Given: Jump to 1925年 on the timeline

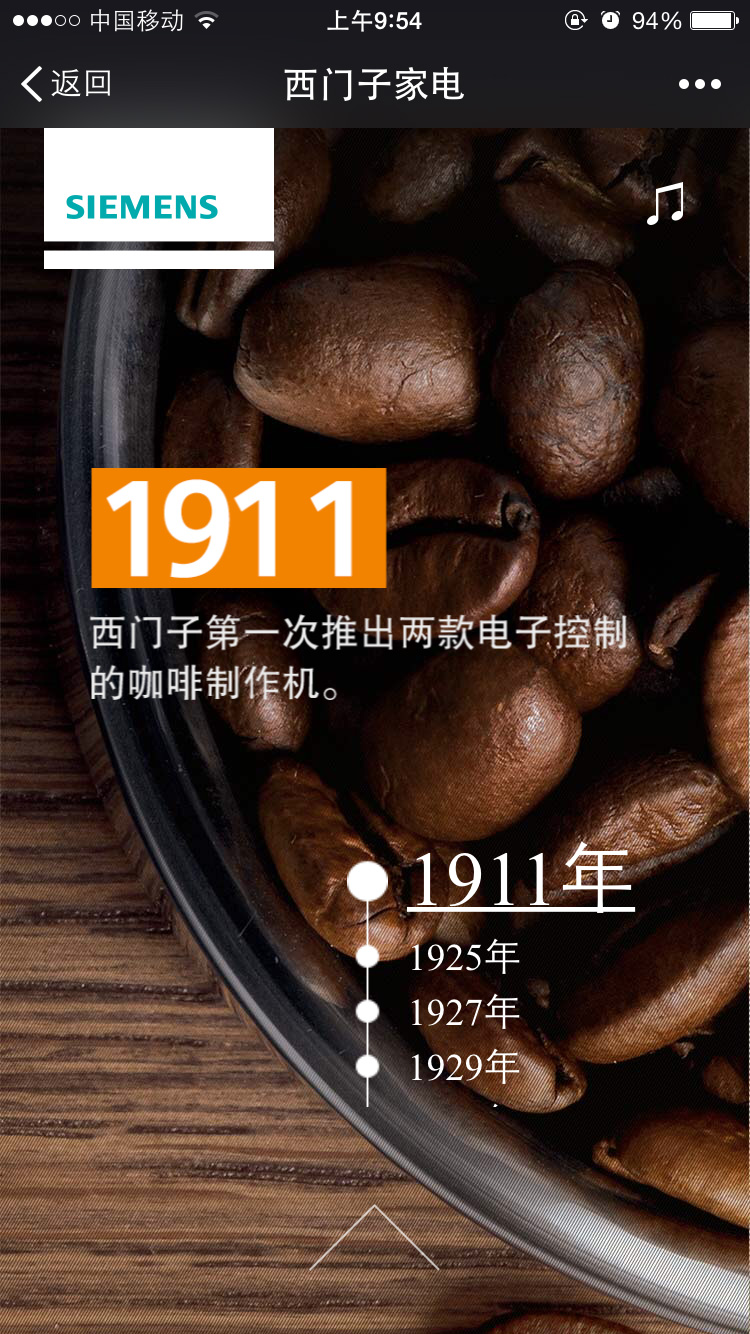Looking at the screenshot, I should 464,958.
